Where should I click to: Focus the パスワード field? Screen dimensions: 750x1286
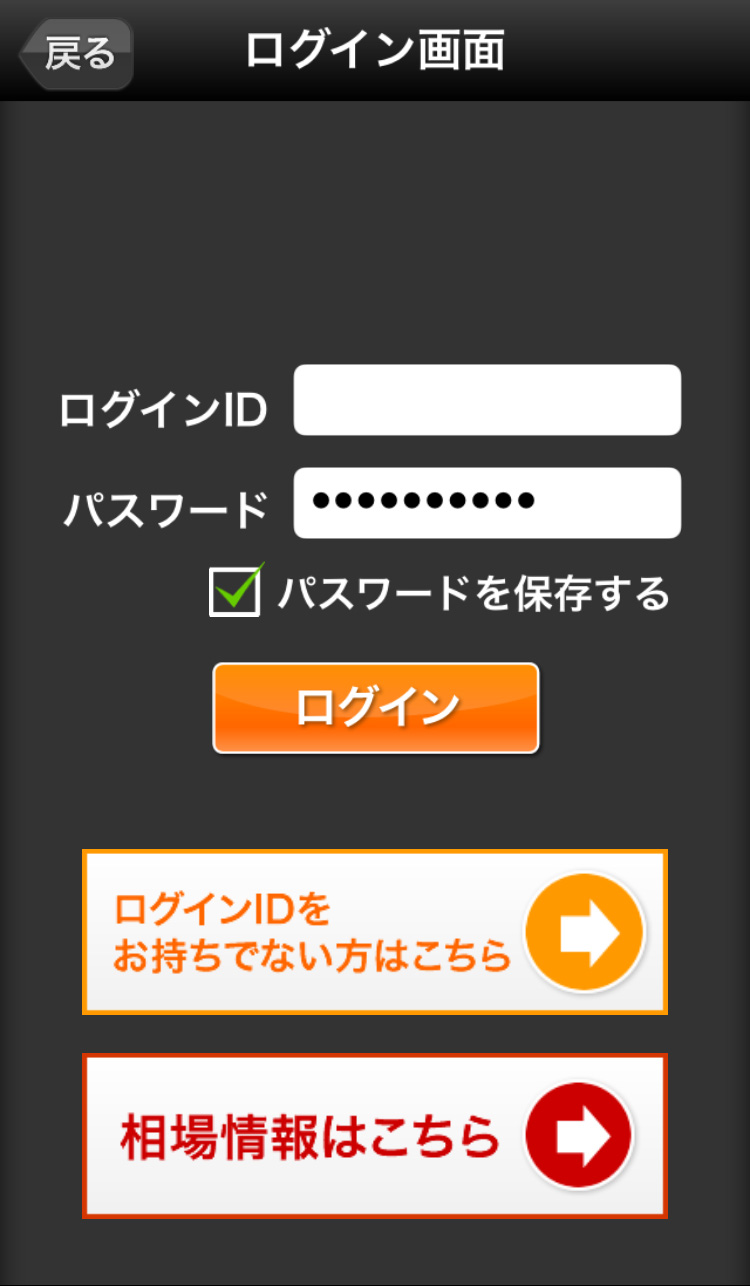point(487,503)
